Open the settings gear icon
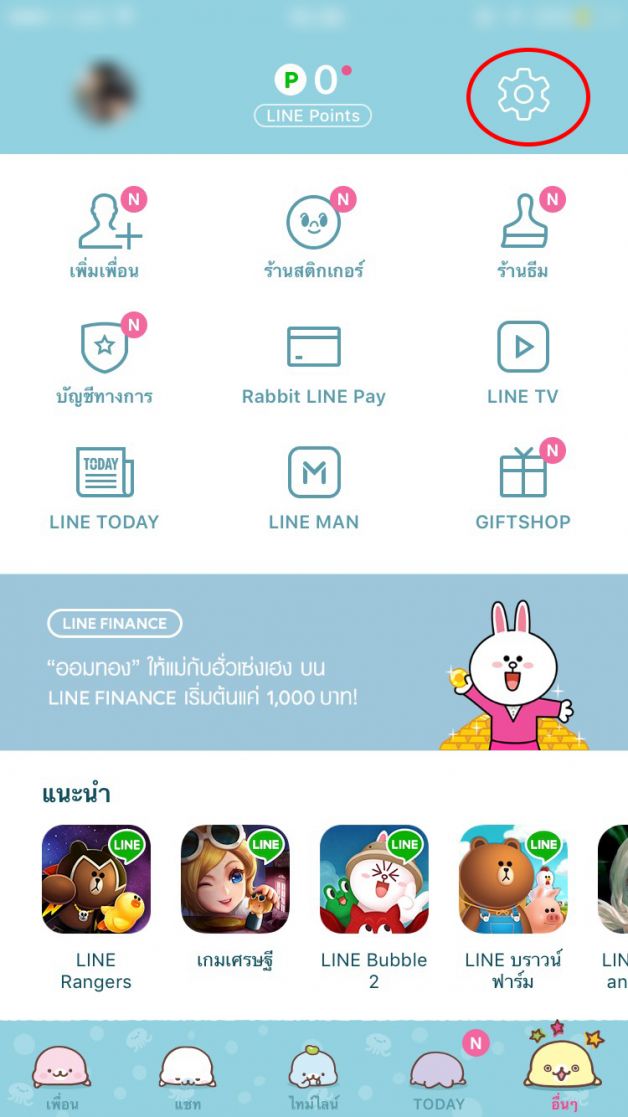This screenshot has height=1117, width=628. point(524,95)
